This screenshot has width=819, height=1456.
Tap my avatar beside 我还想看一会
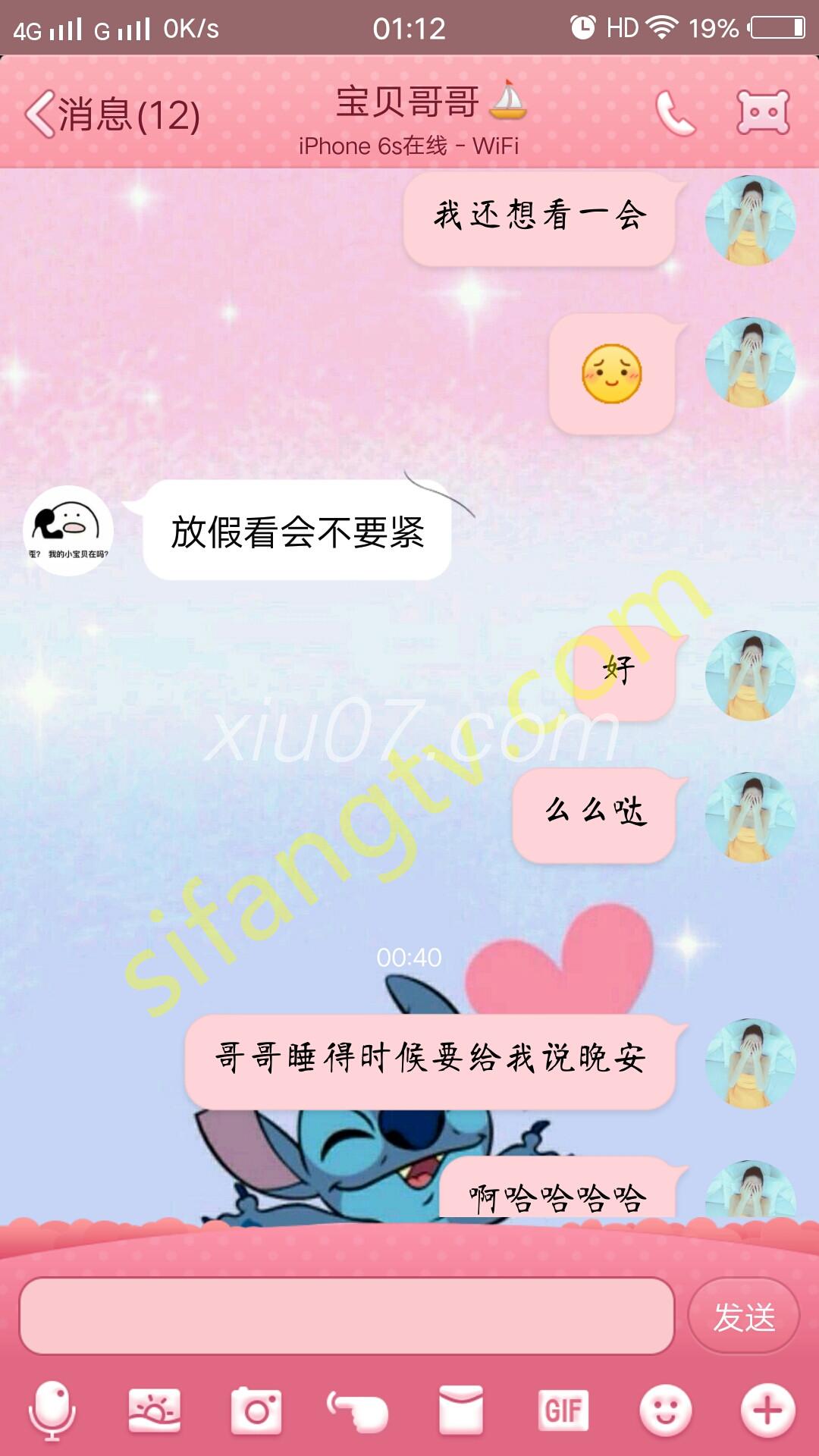(x=750, y=221)
